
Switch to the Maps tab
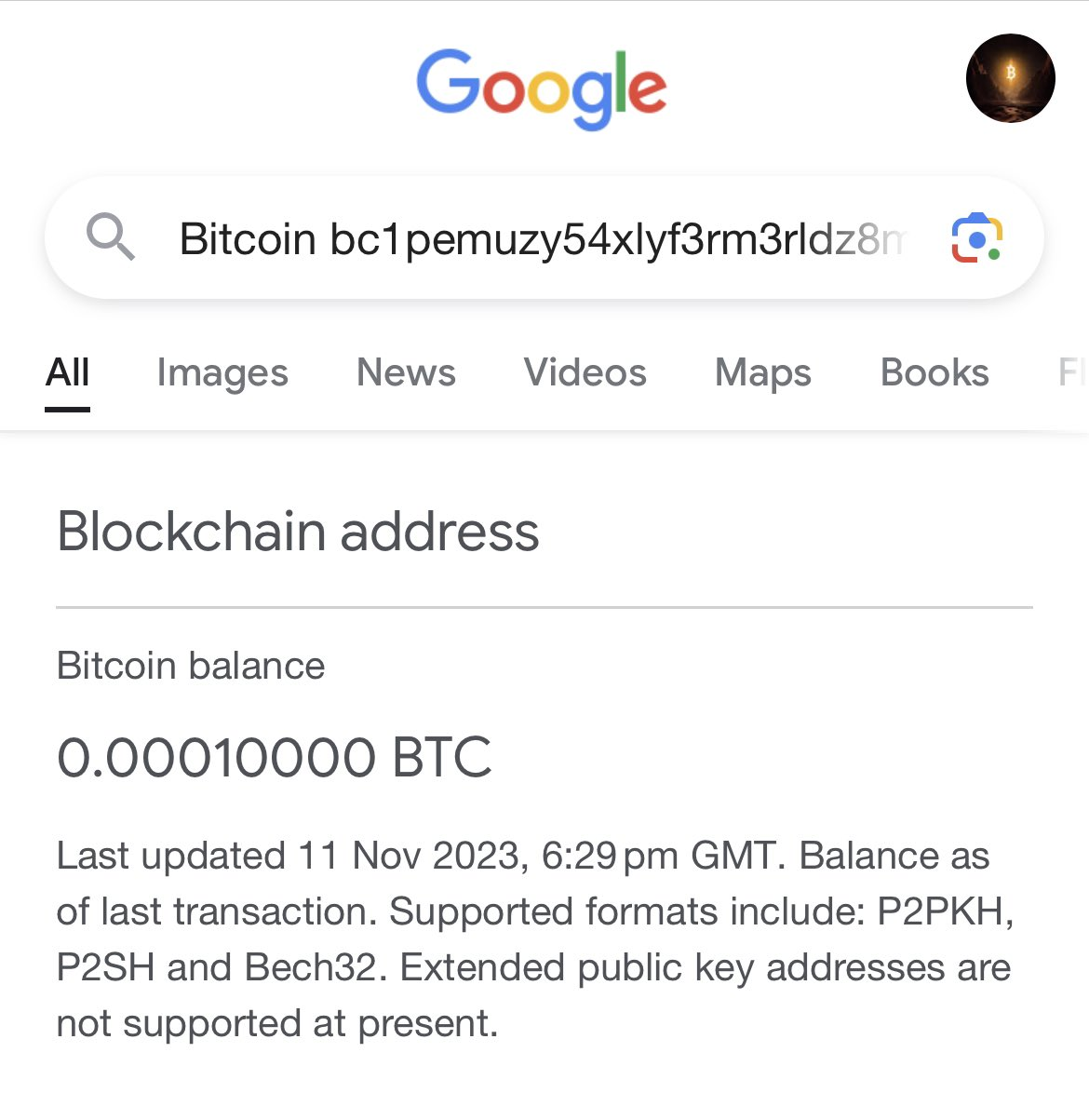coord(762,372)
